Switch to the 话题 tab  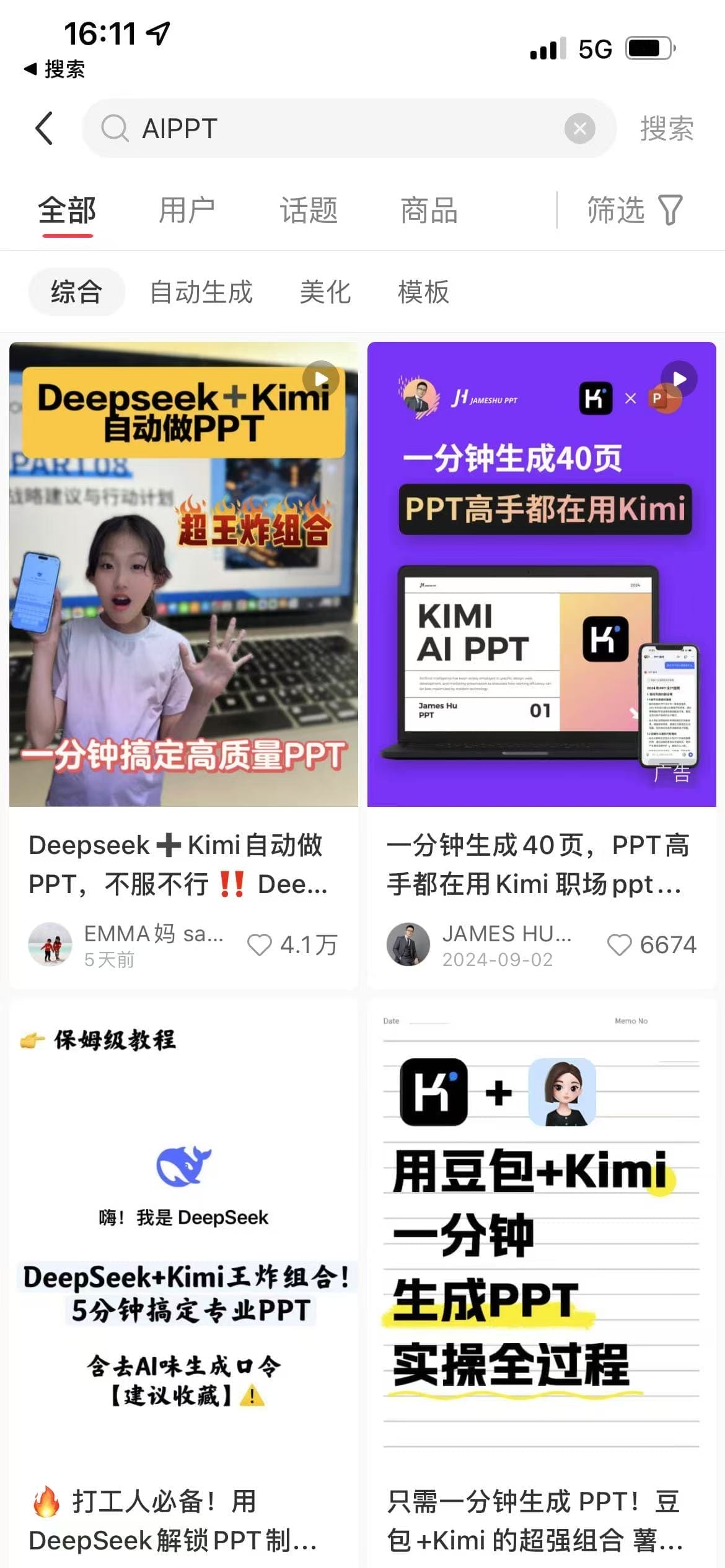click(x=309, y=211)
